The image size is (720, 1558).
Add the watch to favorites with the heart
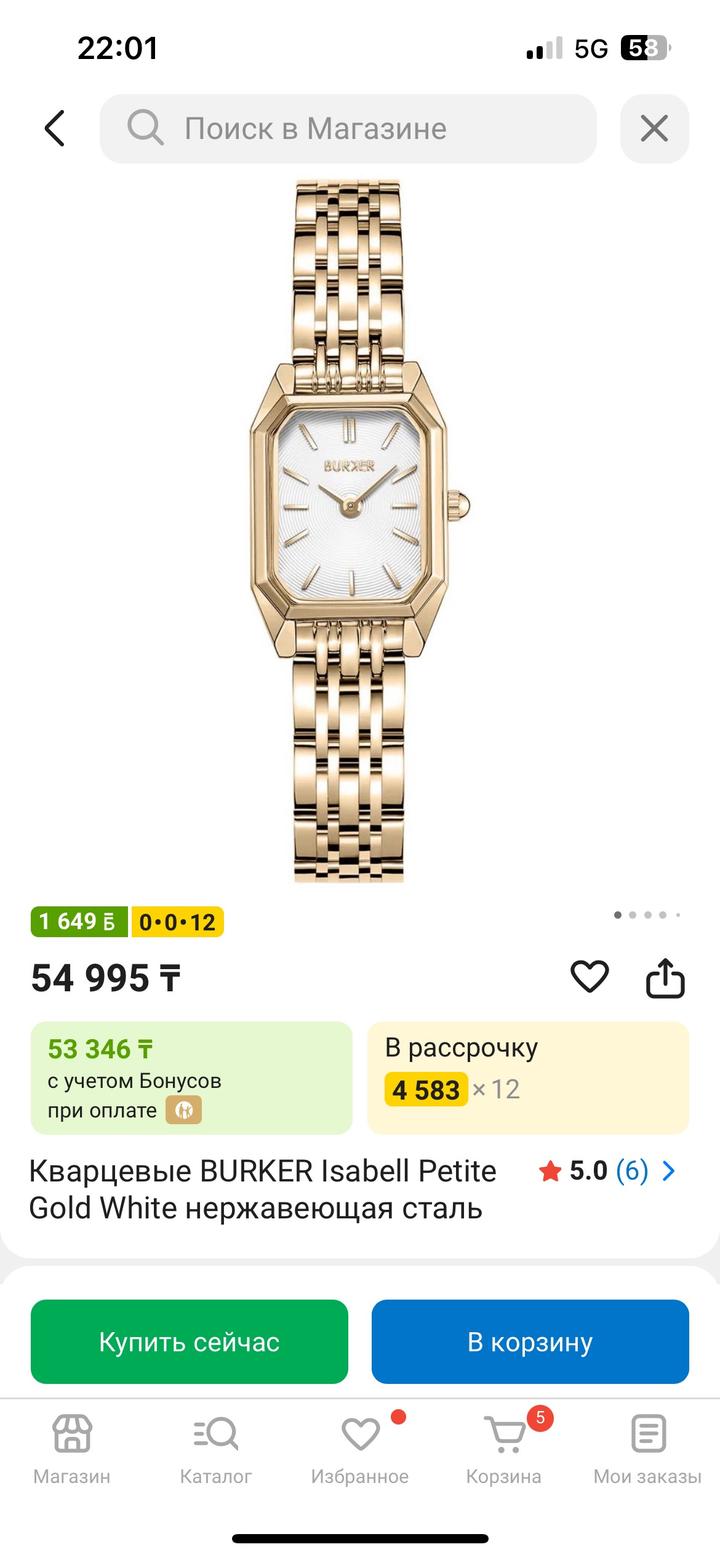[589, 977]
